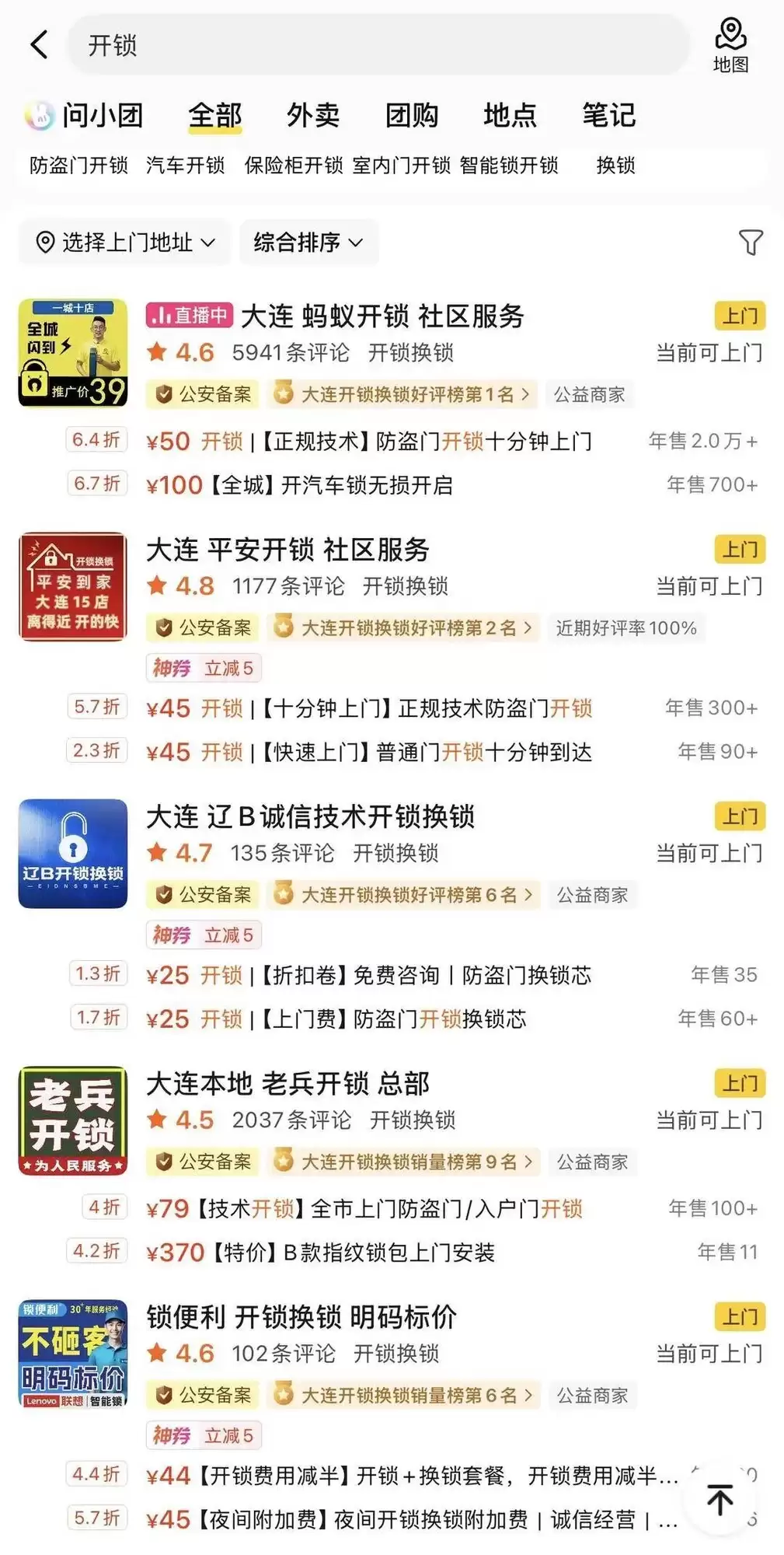Image resolution: width=784 pixels, height=1555 pixels.
Task: Click the 公安备案 verification badge on 平安开锁
Action: click(x=201, y=627)
